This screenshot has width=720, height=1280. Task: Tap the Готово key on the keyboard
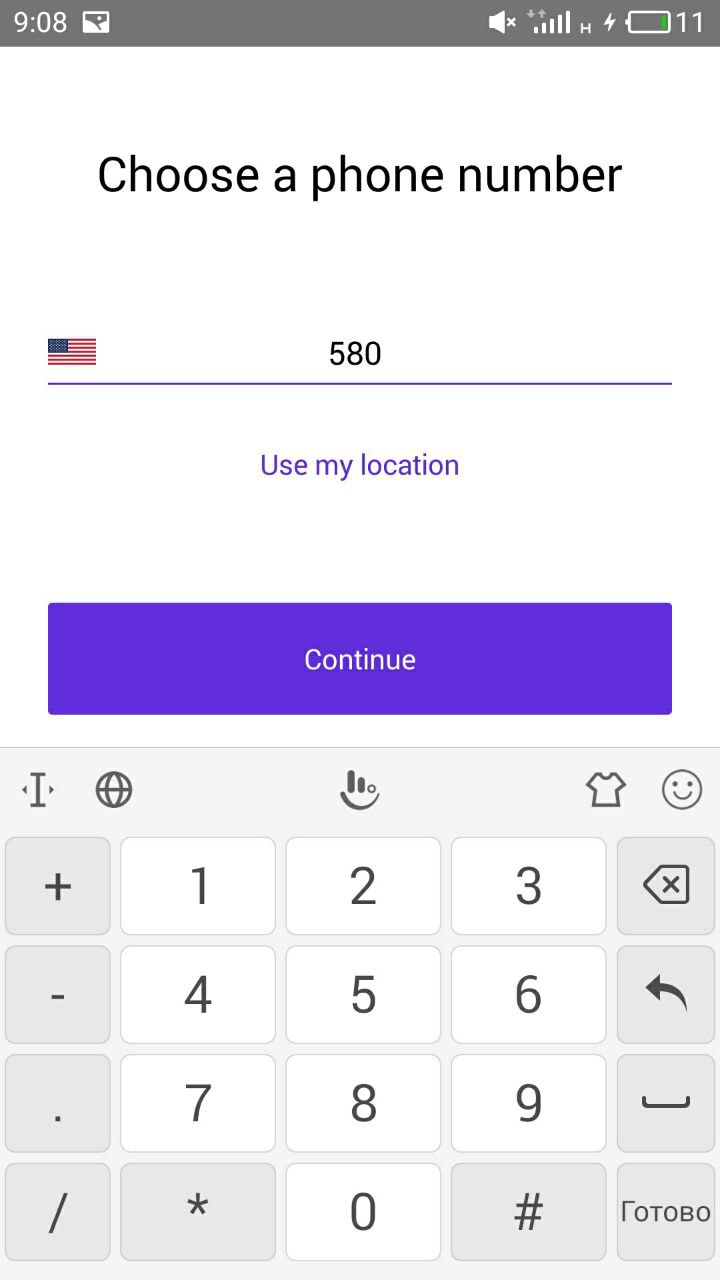click(x=666, y=1212)
